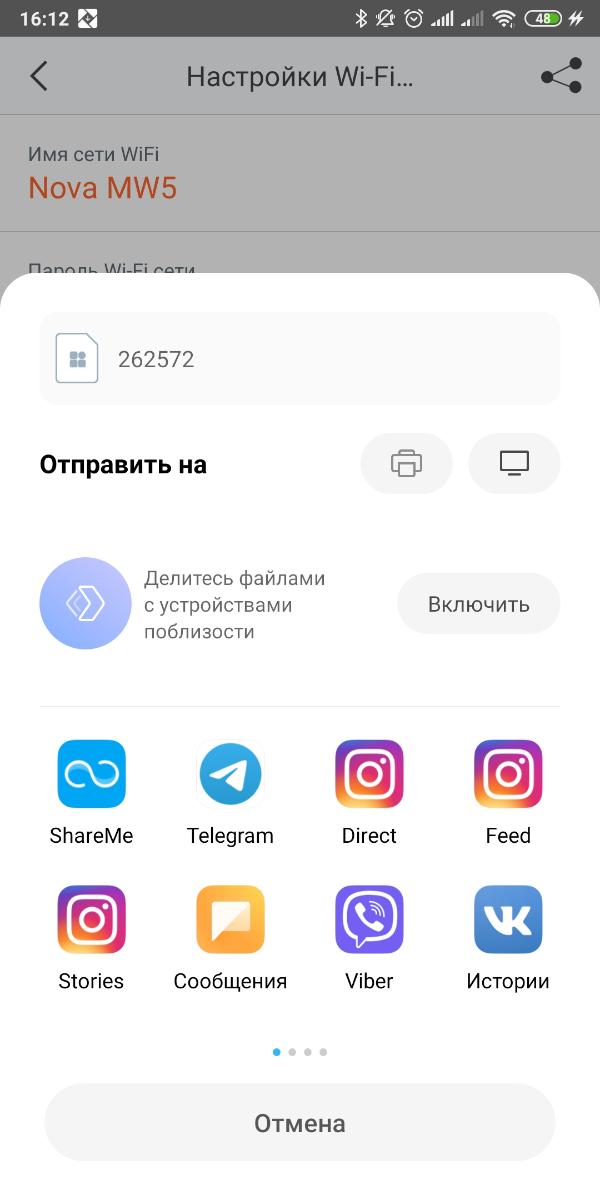This screenshot has width=600, height=1200.
Task: Share through Viber
Action: [x=369, y=919]
